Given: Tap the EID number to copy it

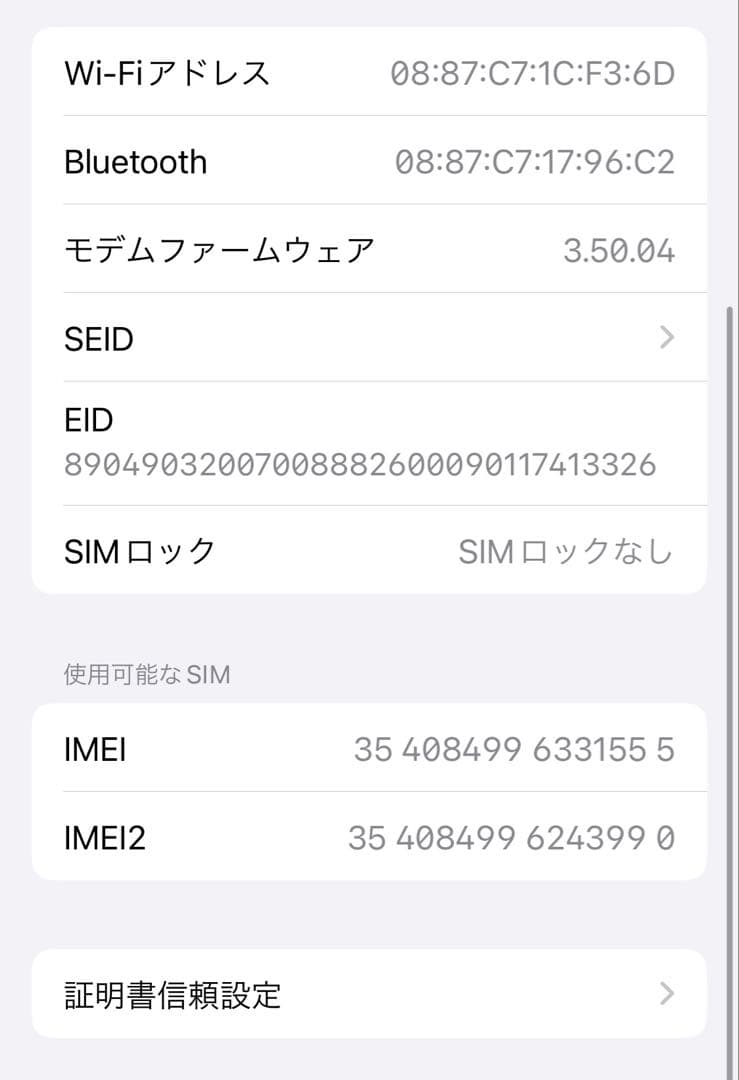Looking at the screenshot, I should point(360,463).
